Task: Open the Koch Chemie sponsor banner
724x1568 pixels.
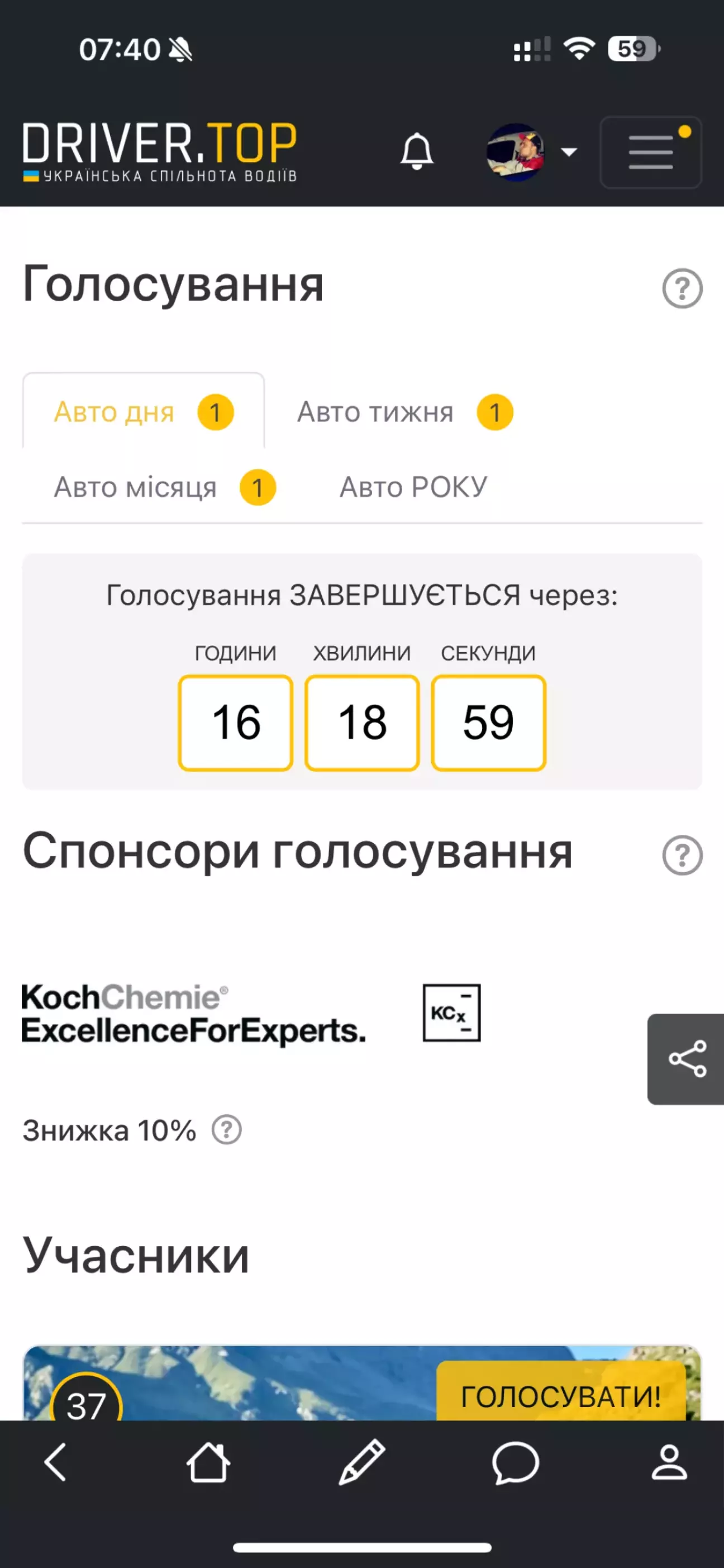Action: click(x=251, y=1013)
